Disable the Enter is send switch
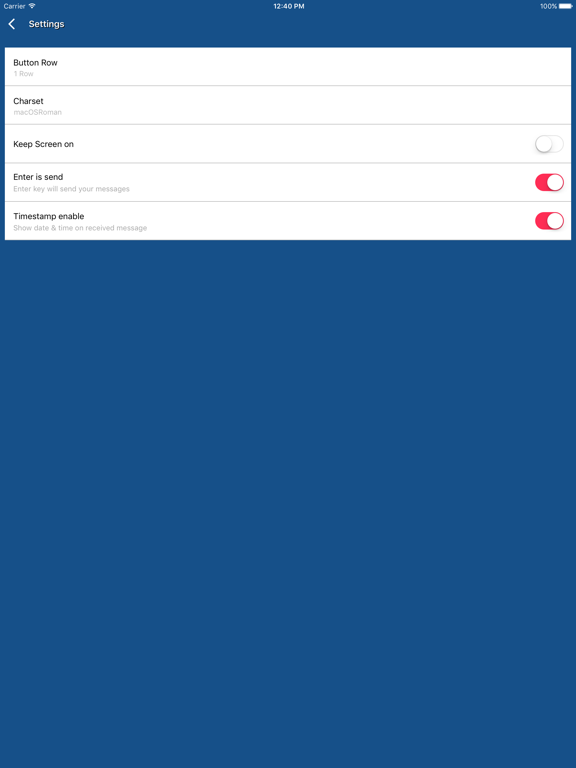The height and width of the screenshot is (768, 576). tap(549, 182)
